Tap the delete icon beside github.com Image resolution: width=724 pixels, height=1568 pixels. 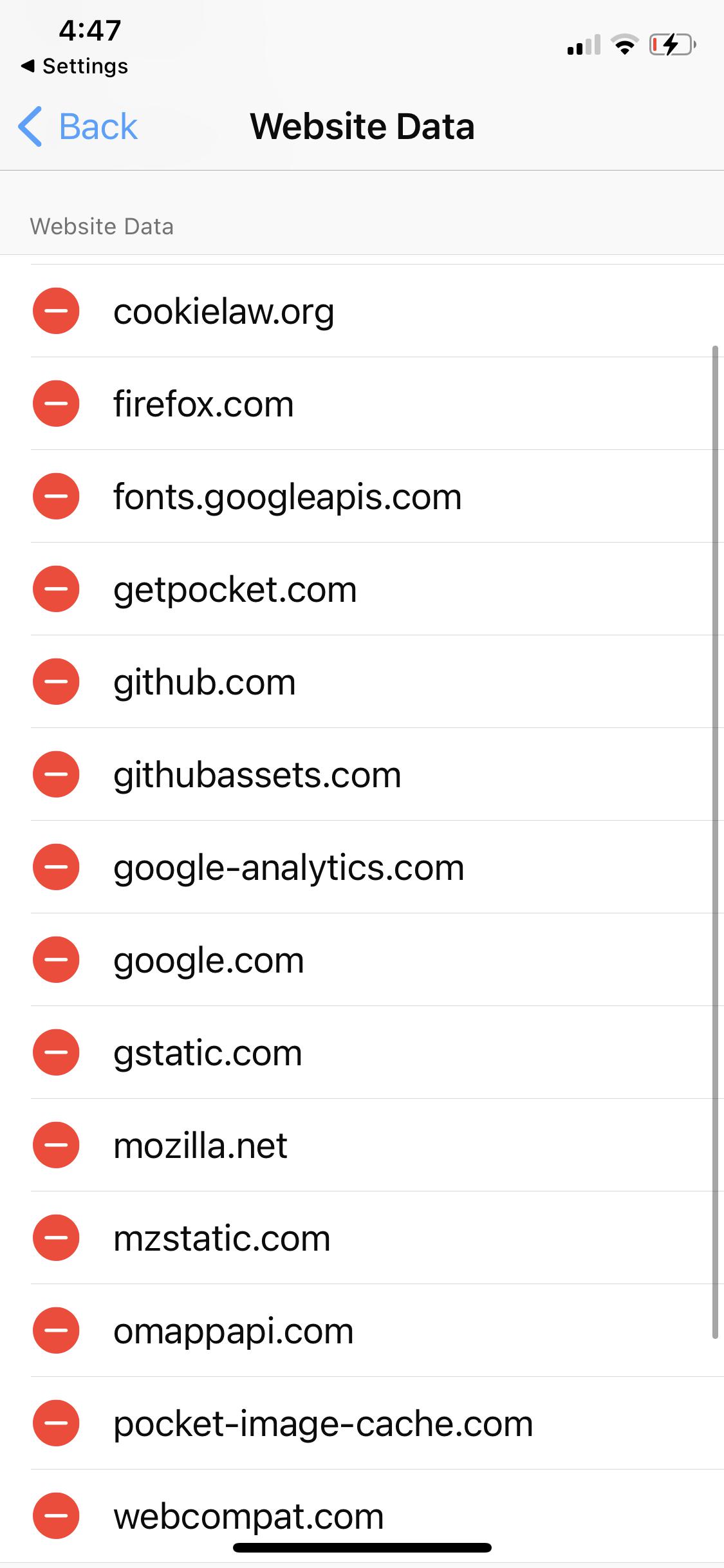56,682
